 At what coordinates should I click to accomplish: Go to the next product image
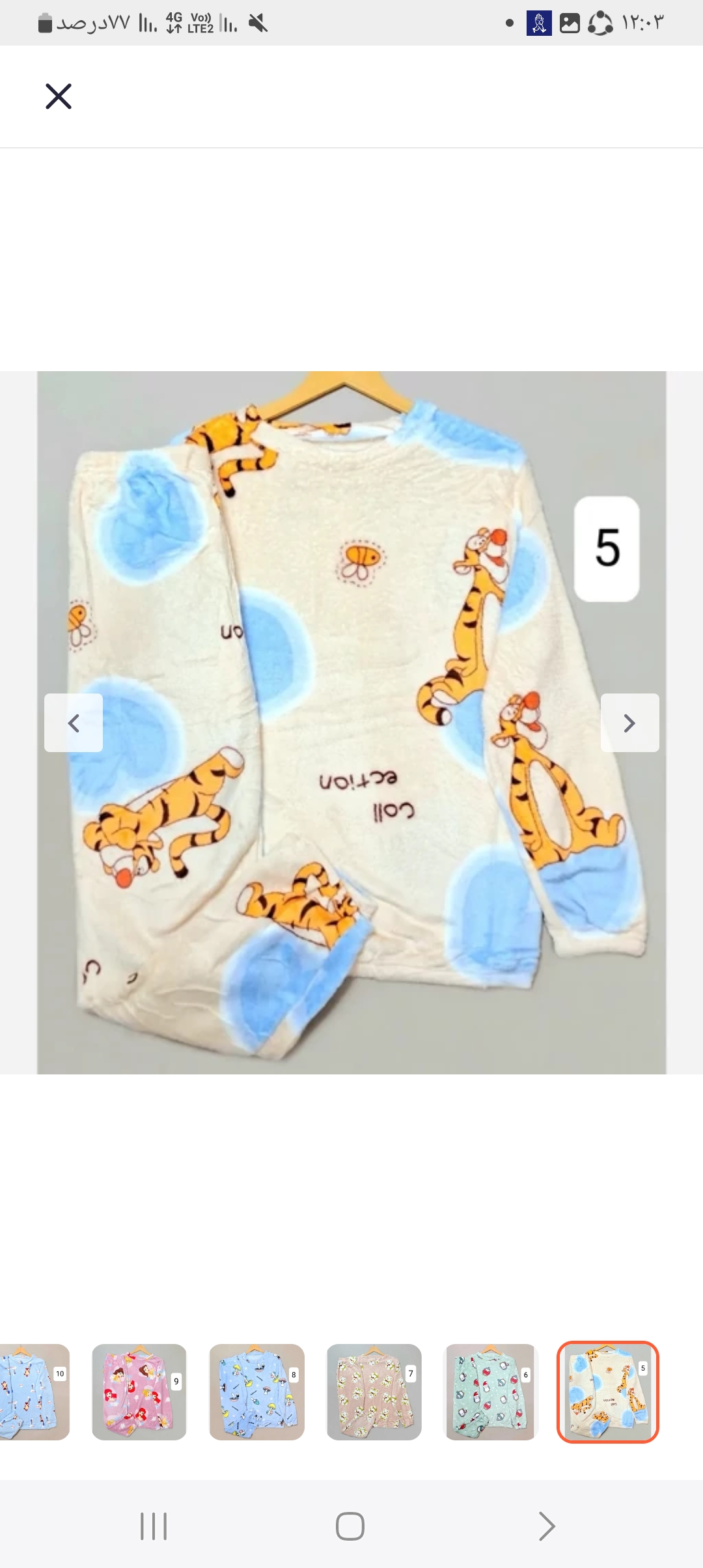(629, 723)
